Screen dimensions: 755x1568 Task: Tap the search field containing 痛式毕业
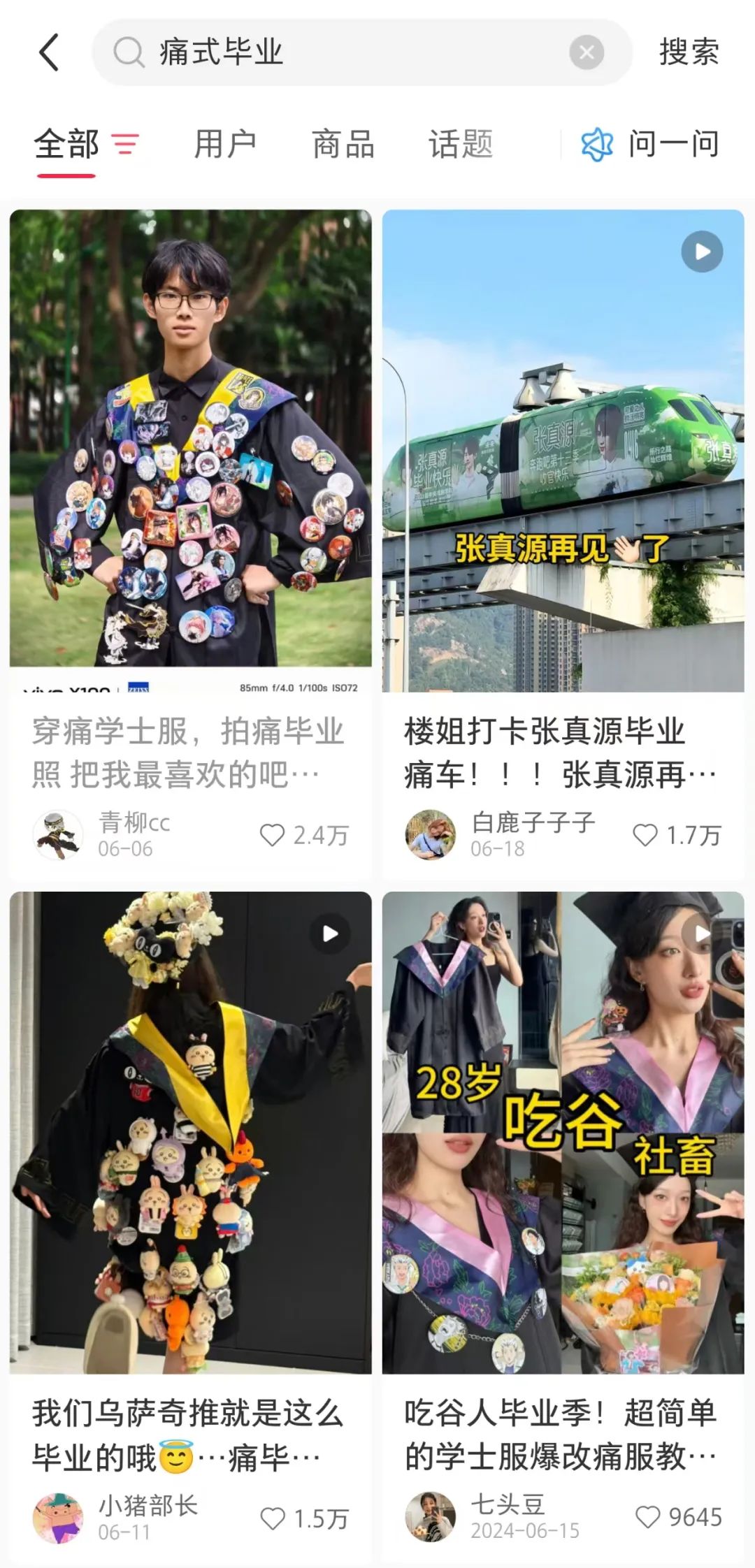click(x=350, y=52)
